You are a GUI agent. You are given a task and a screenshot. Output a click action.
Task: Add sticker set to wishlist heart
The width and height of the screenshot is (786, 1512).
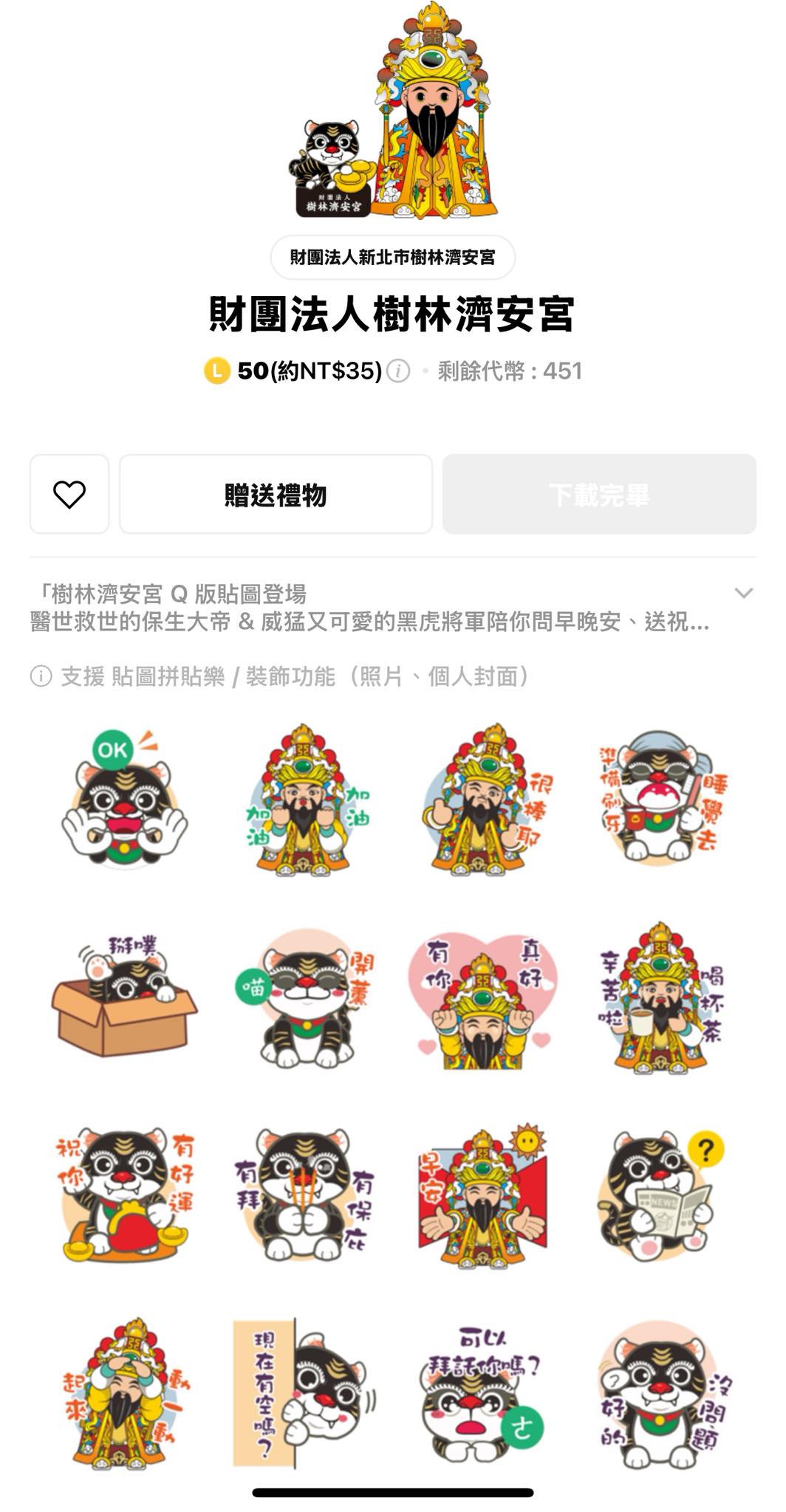click(x=69, y=494)
